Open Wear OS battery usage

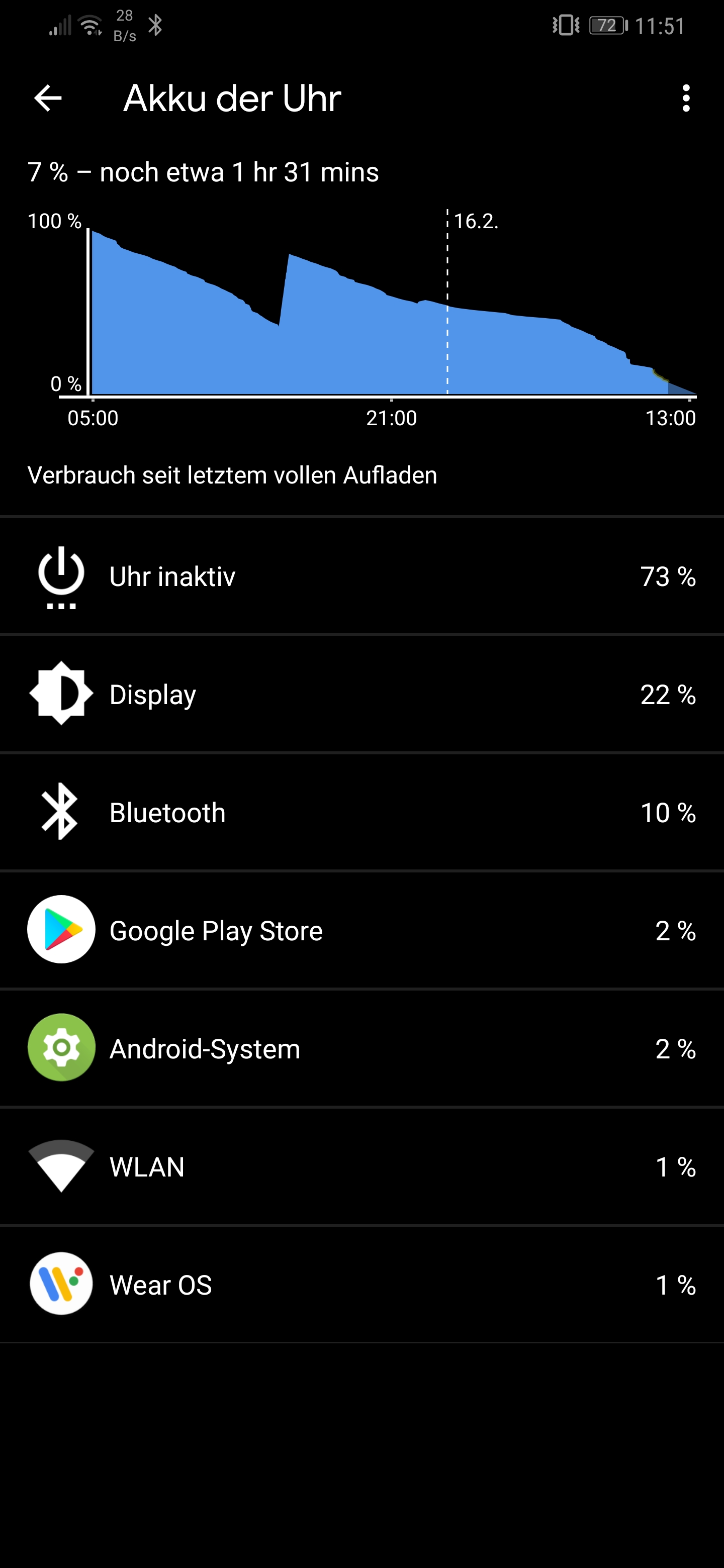pyautogui.click(x=361, y=1285)
